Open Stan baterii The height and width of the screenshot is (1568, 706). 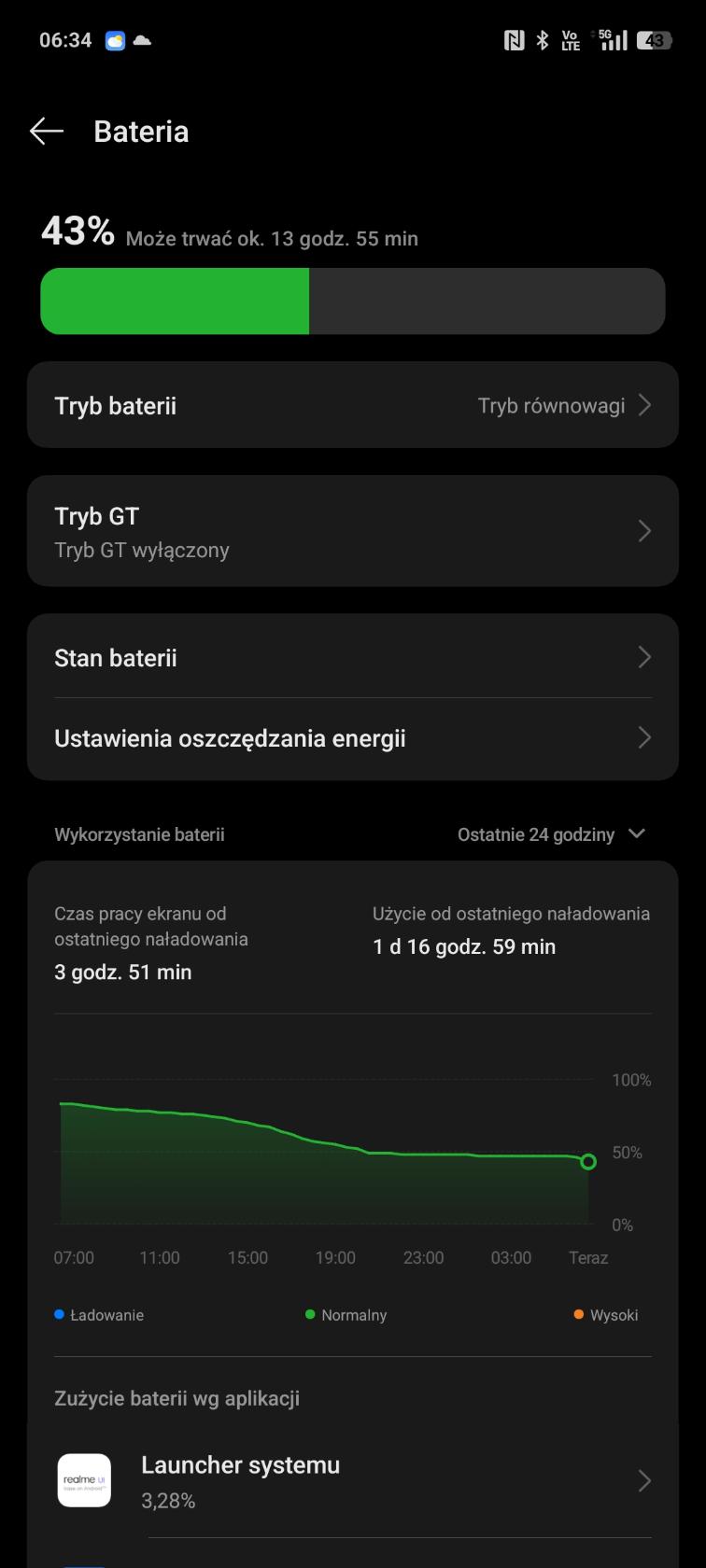tap(353, 657)
